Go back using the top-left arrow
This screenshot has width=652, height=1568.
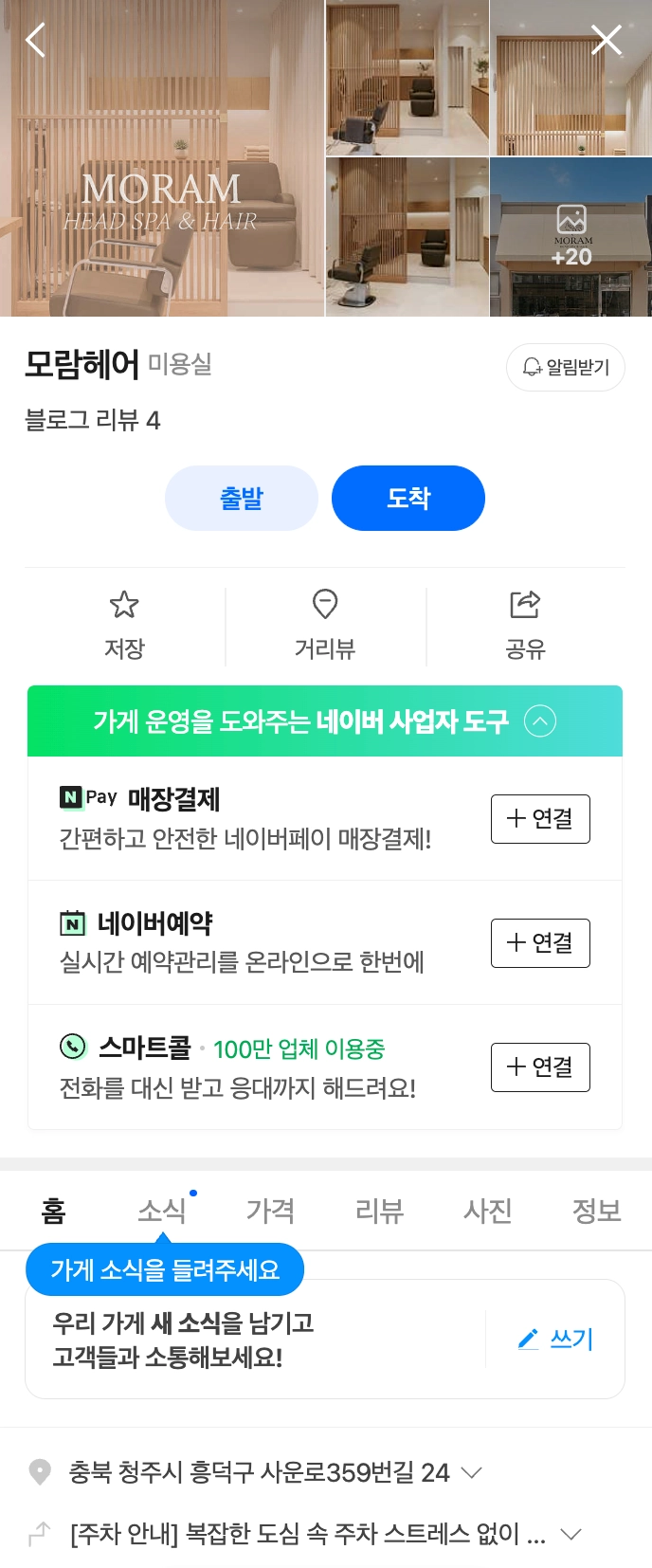point(36,40)
